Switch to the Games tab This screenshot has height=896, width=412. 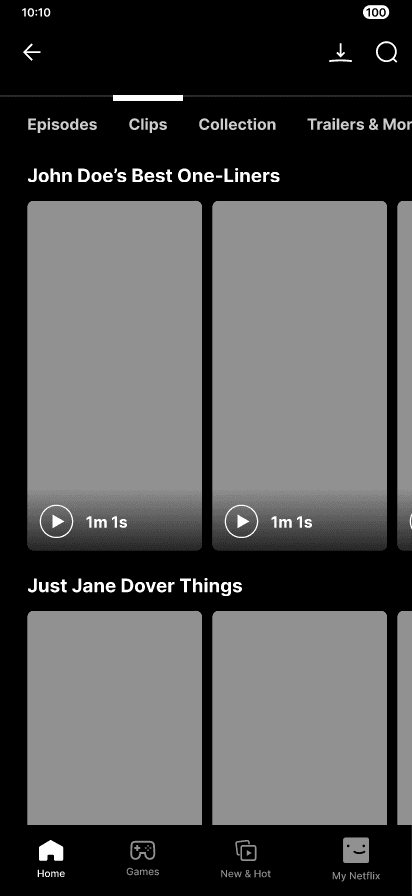point(143,859)
